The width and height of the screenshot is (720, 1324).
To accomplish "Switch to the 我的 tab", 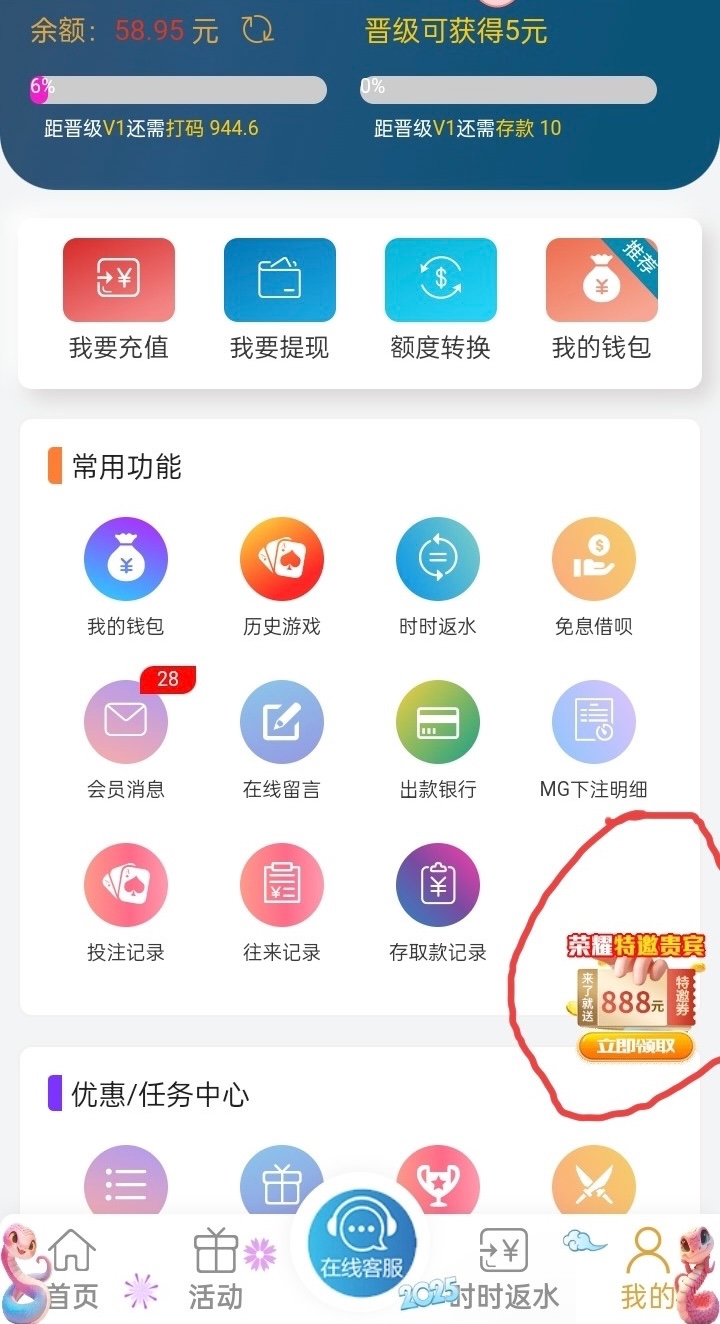I will (x=647, y=1270).
